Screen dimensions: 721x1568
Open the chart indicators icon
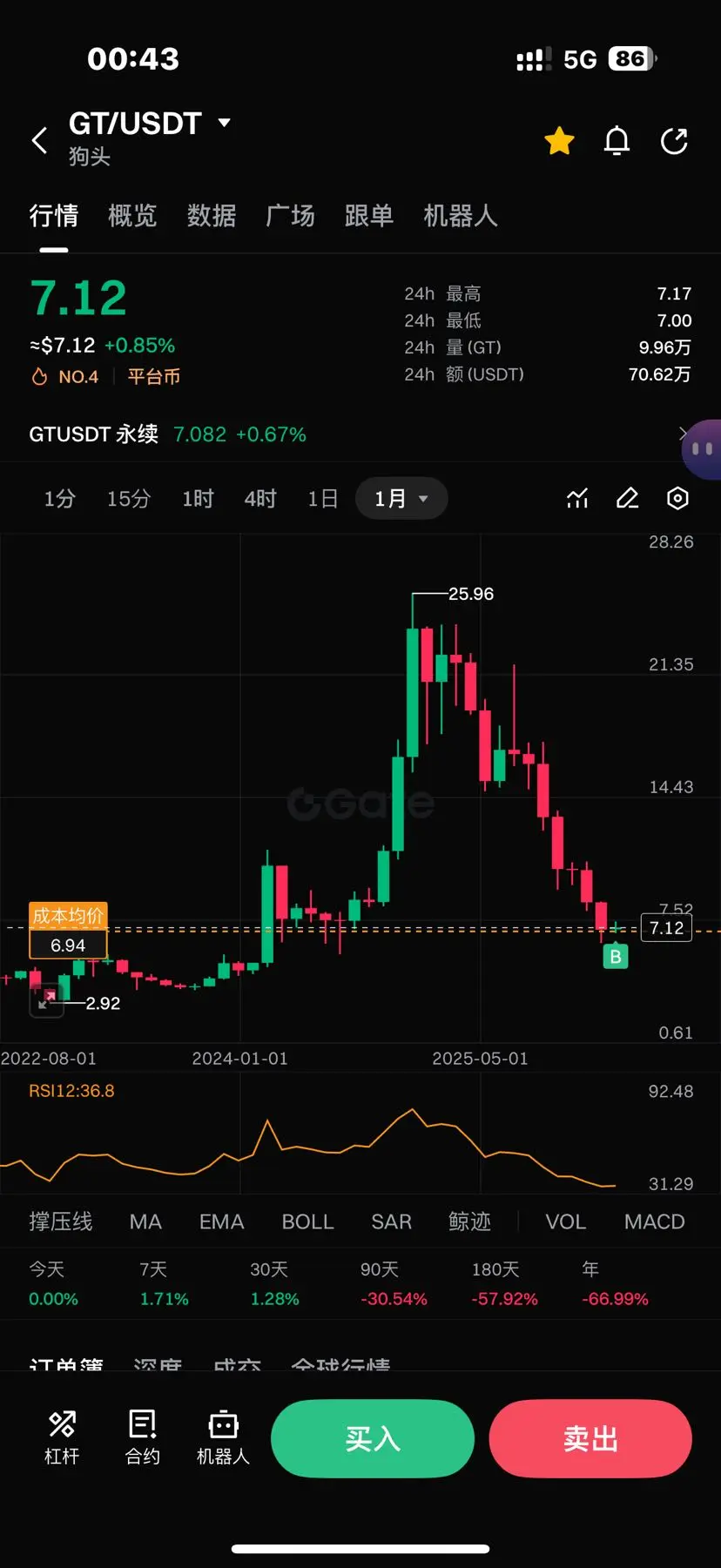577,499
